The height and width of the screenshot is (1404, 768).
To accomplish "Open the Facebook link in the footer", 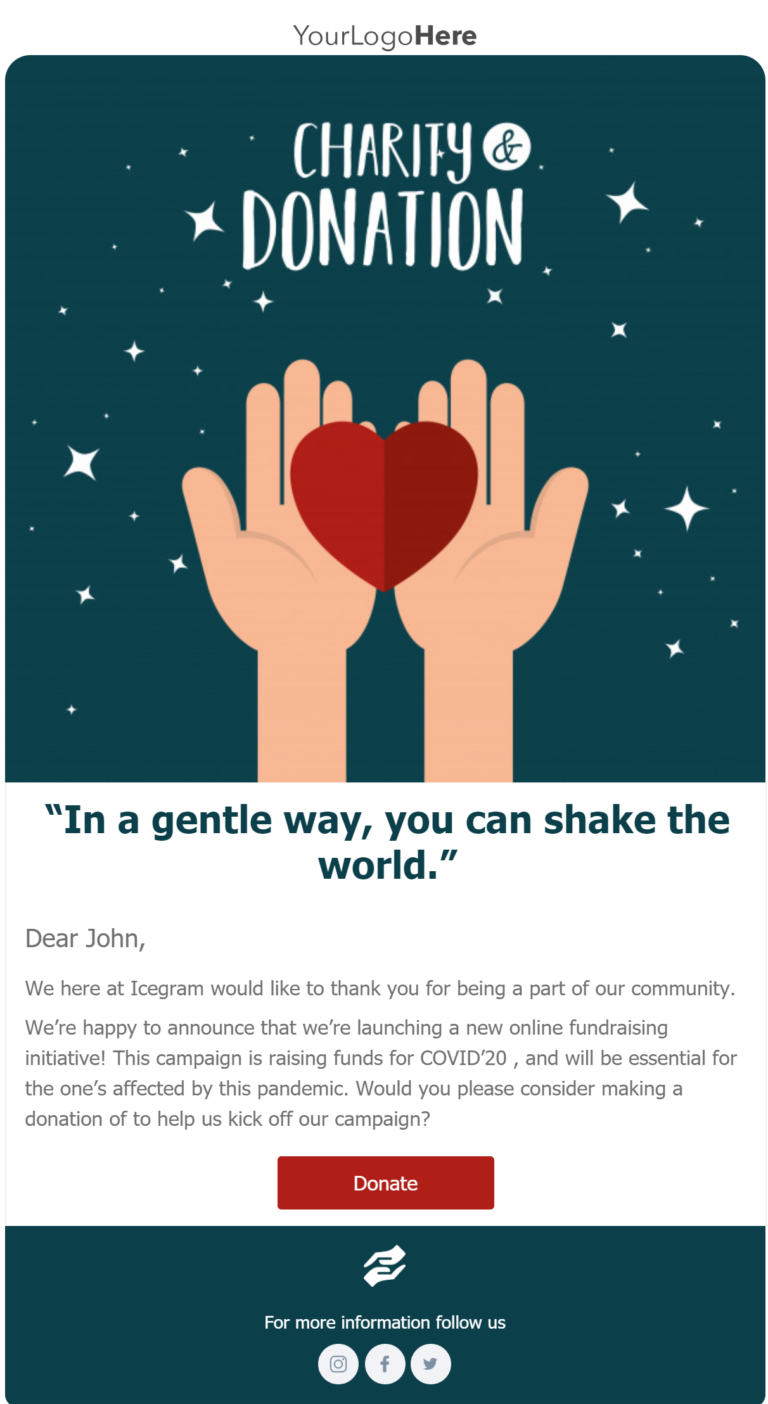I will pos(385,1364).
